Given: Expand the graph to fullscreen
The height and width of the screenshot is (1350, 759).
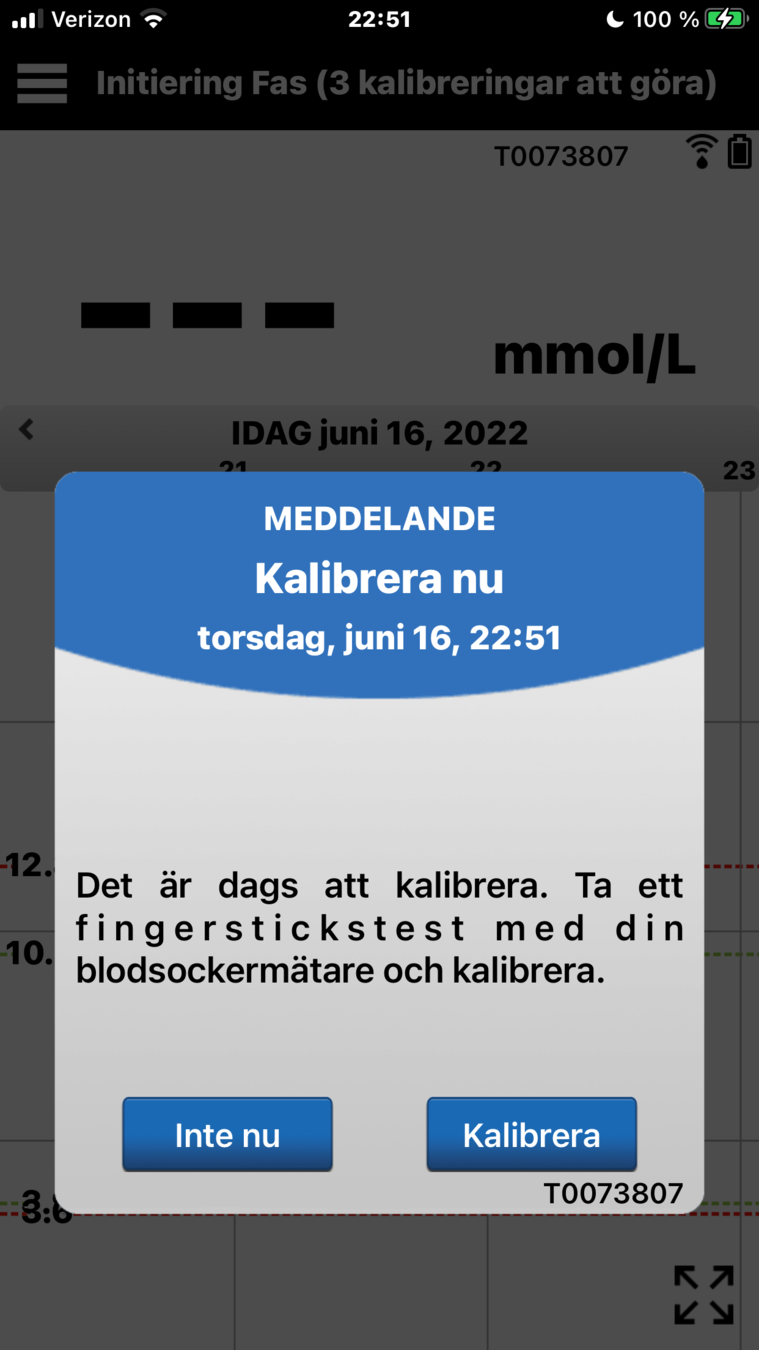Looking at the screenshot, I should click(x=704, y=1294).
